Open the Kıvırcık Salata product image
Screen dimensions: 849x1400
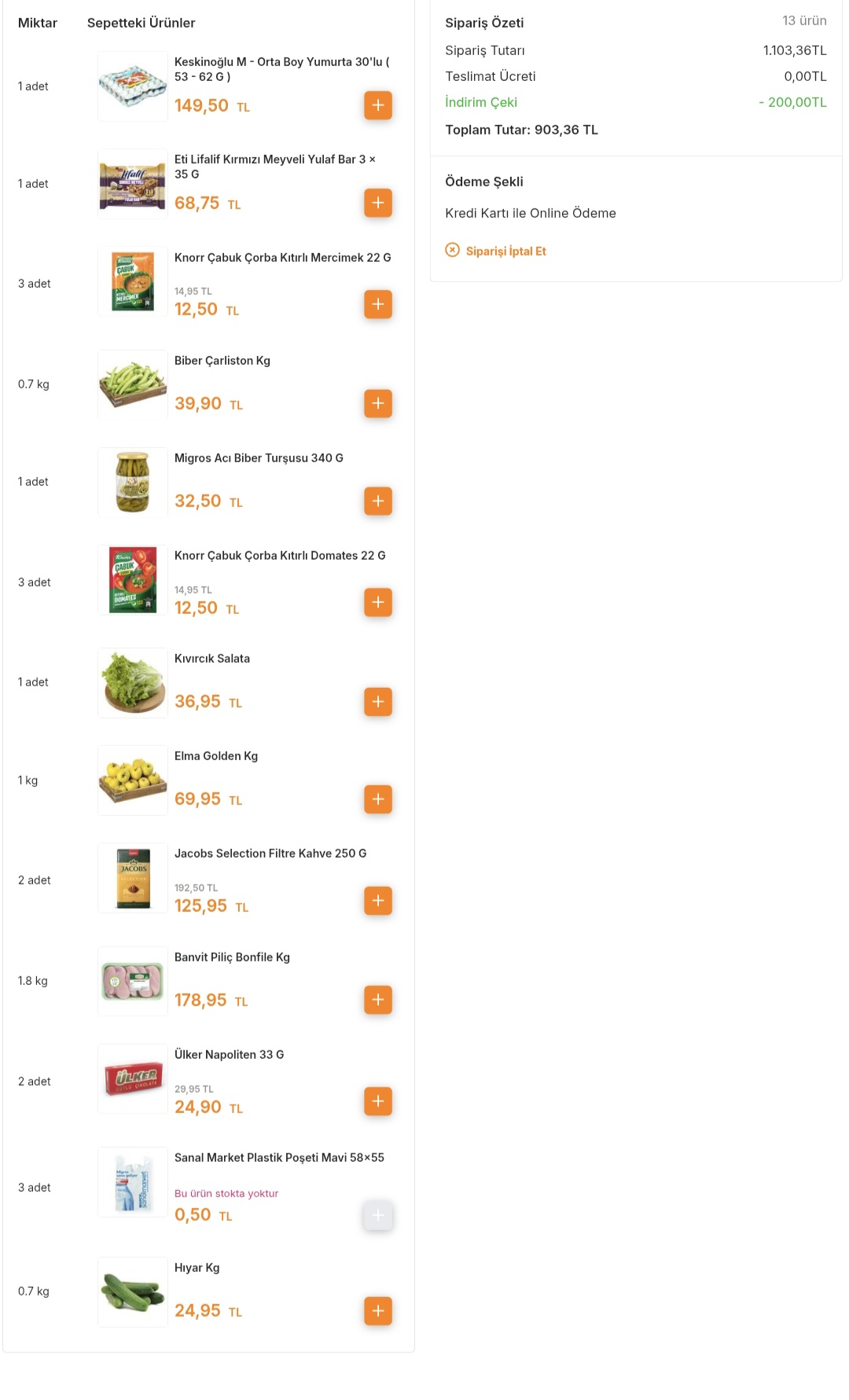coord(133,683)
